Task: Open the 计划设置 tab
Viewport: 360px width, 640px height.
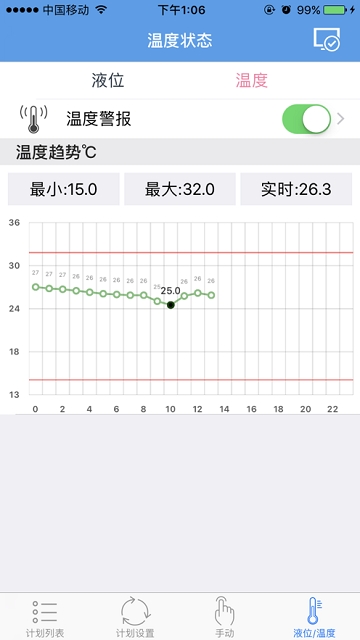Action: click(x=135, y=617)
